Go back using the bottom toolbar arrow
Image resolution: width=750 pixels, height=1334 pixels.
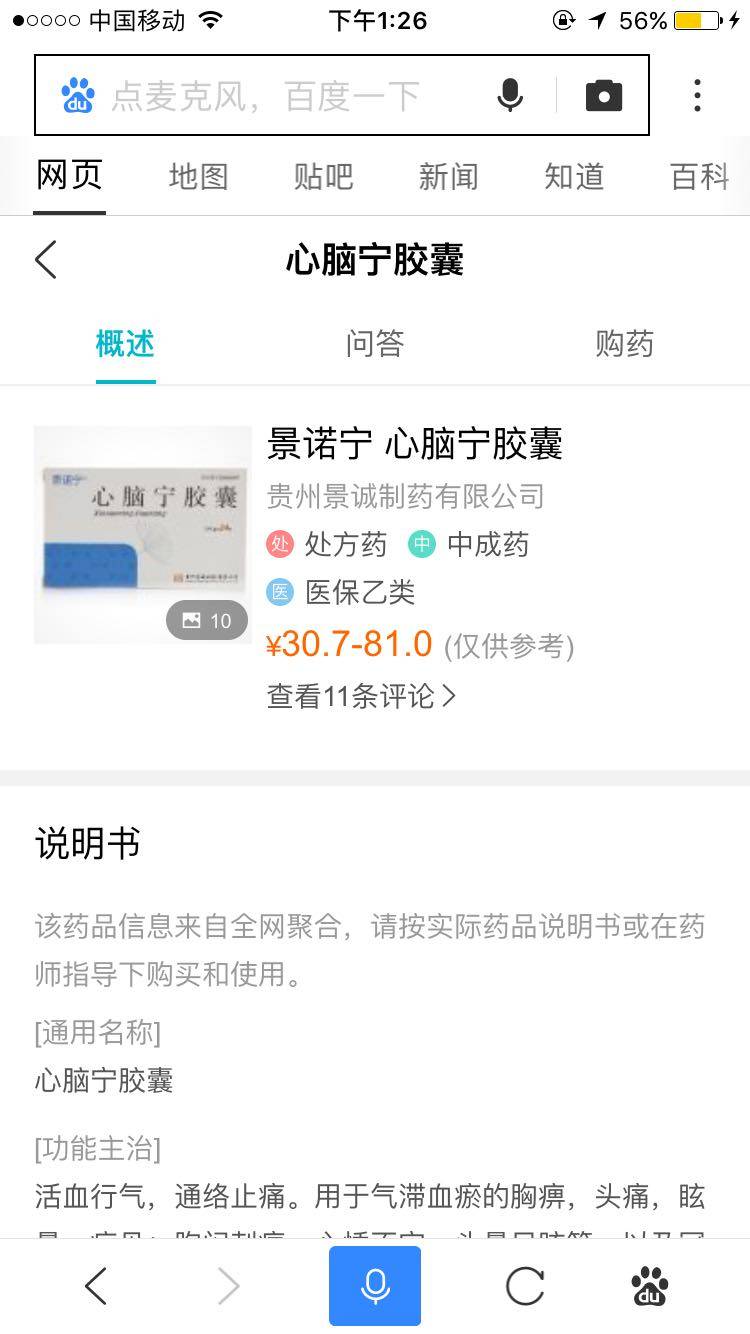pos(96,1286)
